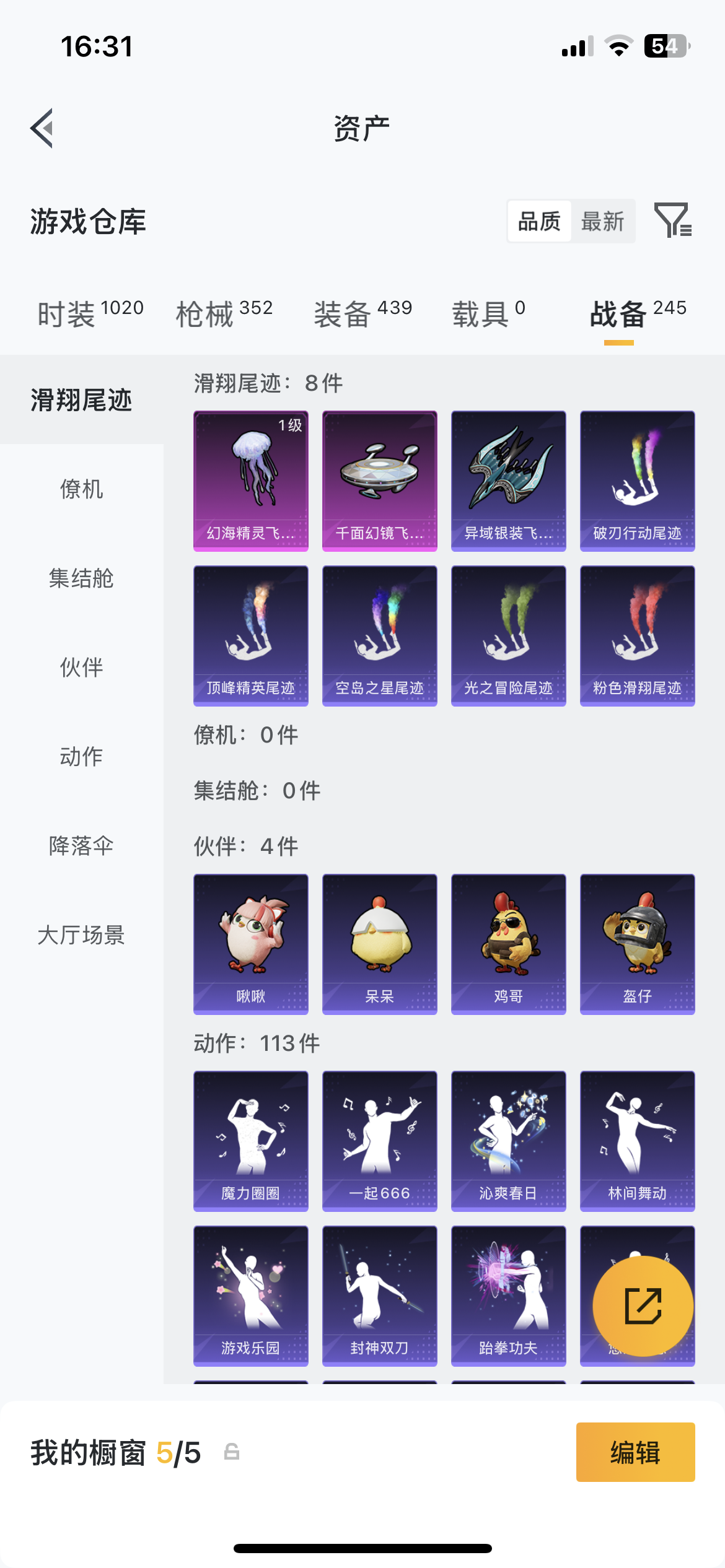Sort by 品质
The width and height of the screenshot is (725, 1568).
pyautogui.click(x=539, y=221)
